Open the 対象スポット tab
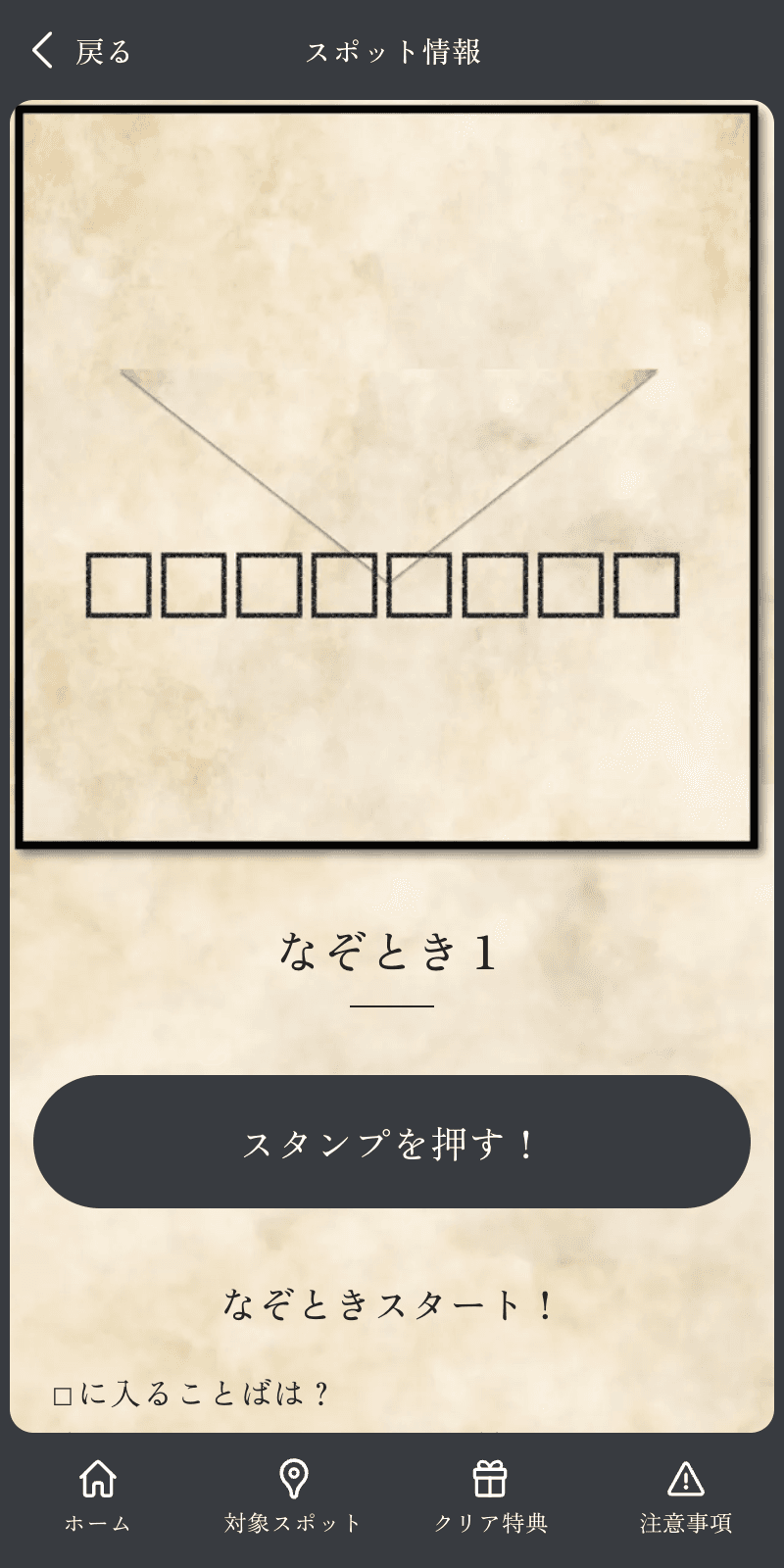Viewport: 784px width, 1568px height. [x=293, y=1495]
